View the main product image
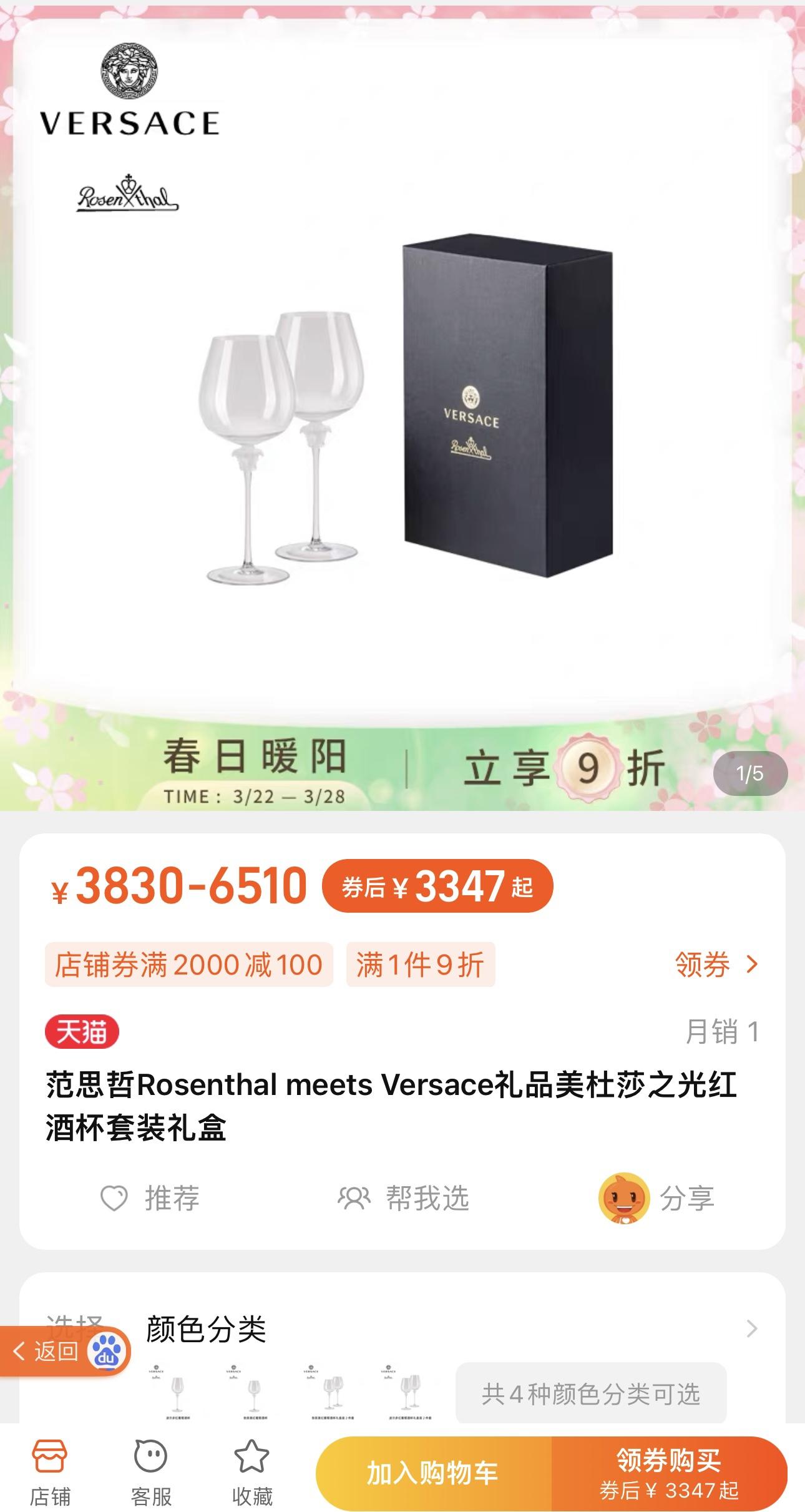Screen dimensions: 805x1512 click(x=402, y=406)
